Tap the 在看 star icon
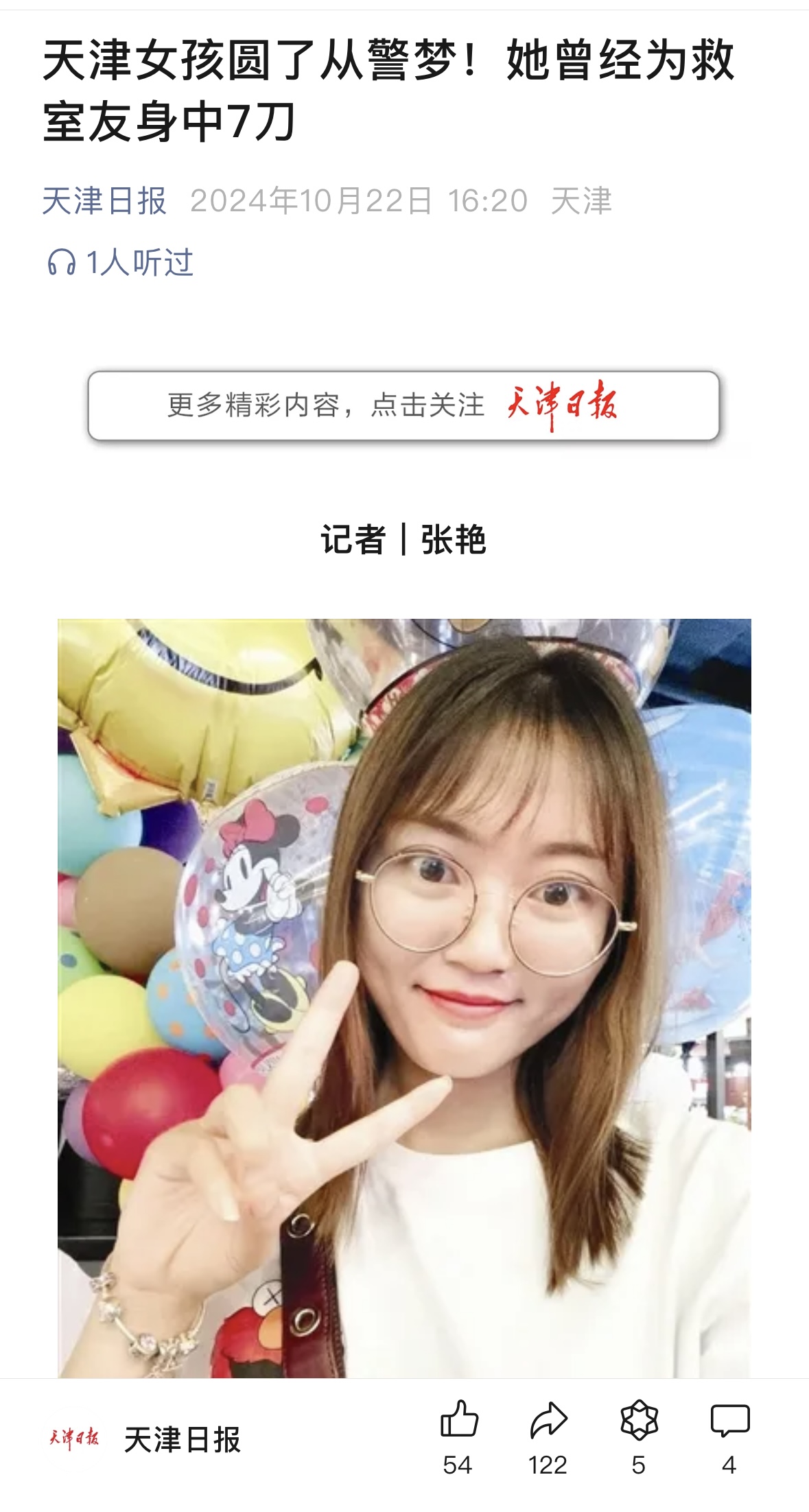This screenshot has height=1512, width=809. pyautogui.click(x=639, y=1420)
